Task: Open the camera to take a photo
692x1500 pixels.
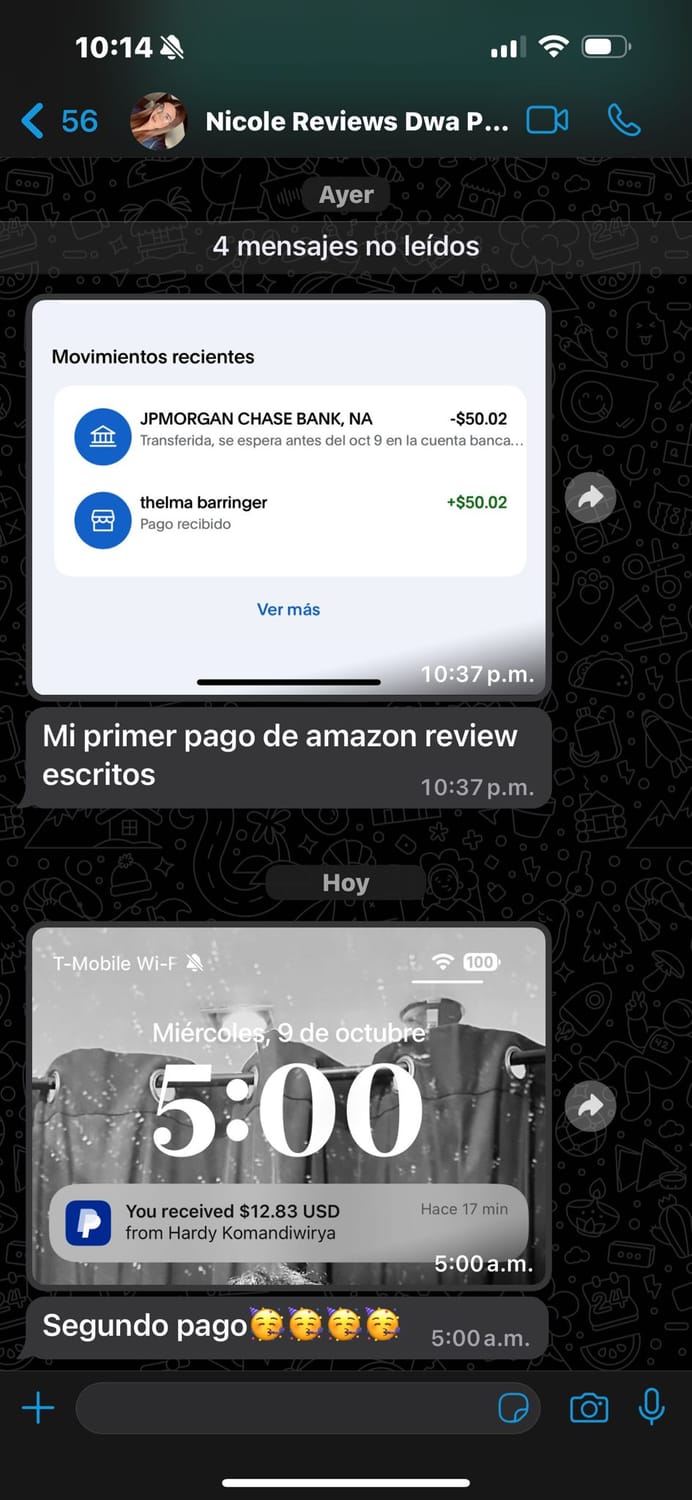Action: [589, 1408]
